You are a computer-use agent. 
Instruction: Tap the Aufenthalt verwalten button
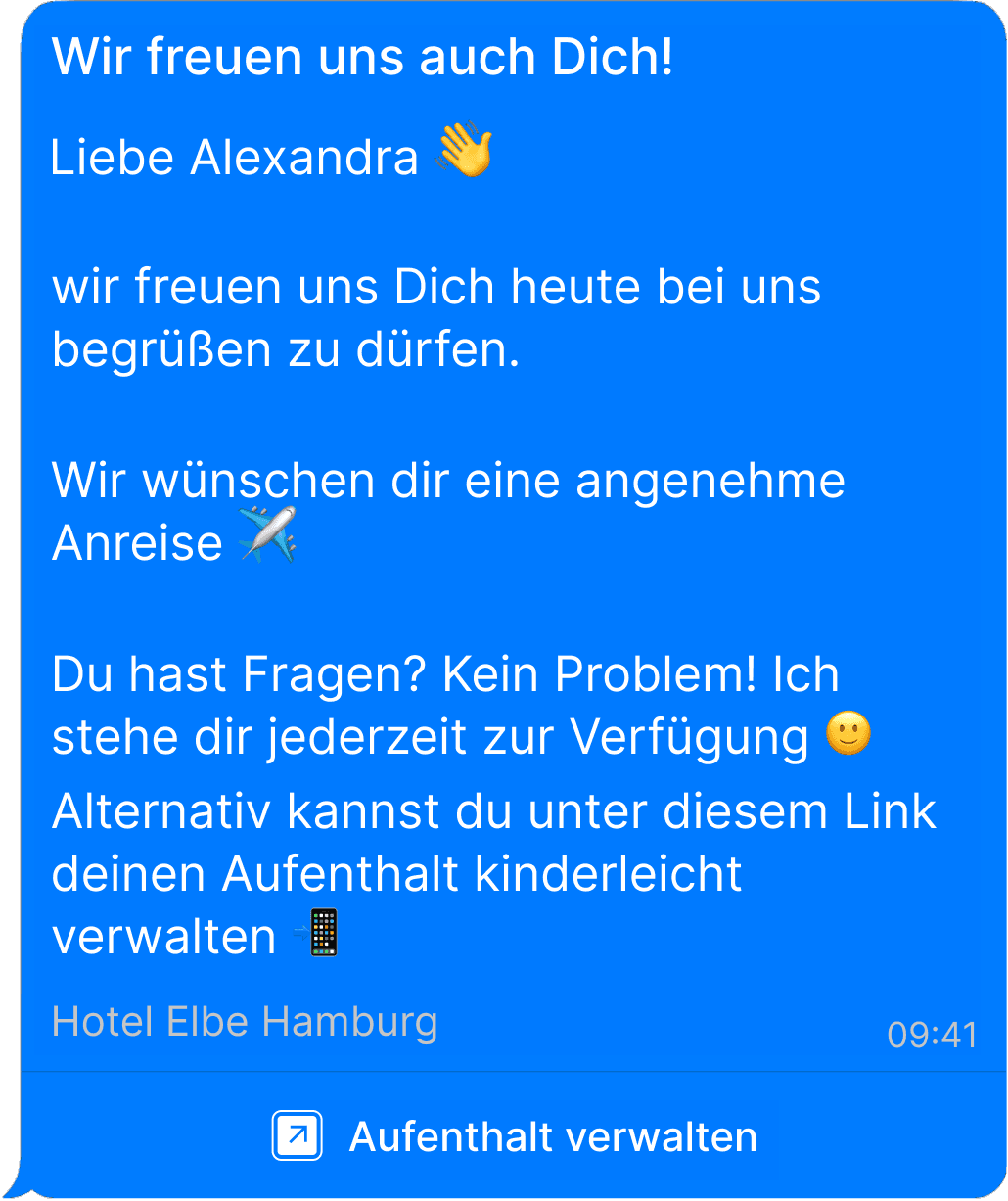[x=515, y=1136]
